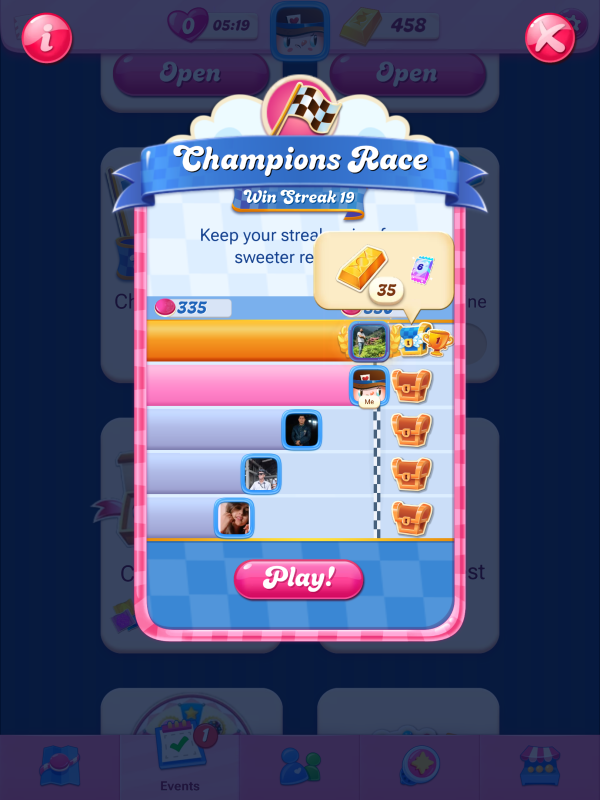This screenshot has height=800, width=600.
Task: Open the friends tab
Action: click(x=300, y=766)
